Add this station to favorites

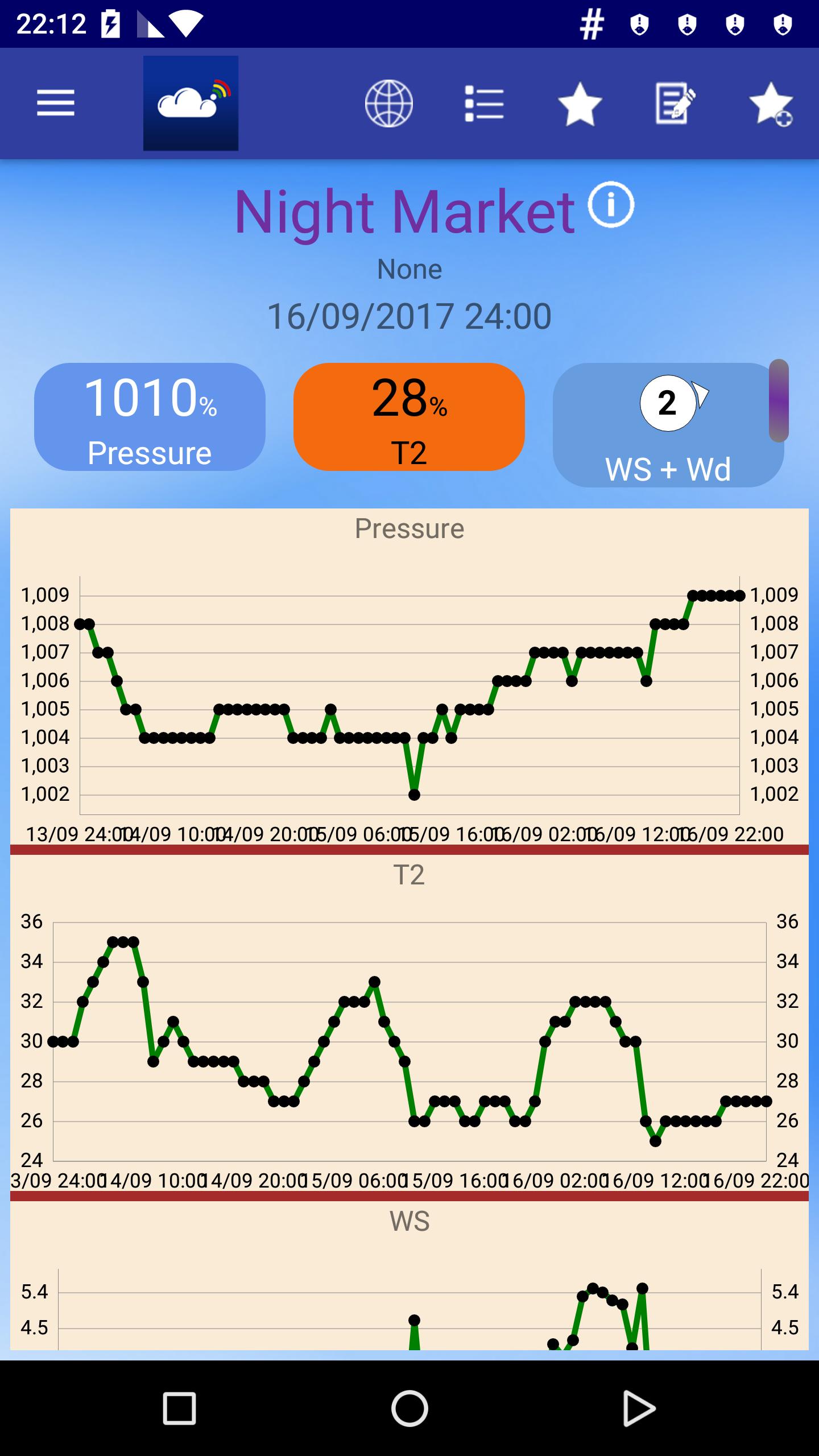771,104
